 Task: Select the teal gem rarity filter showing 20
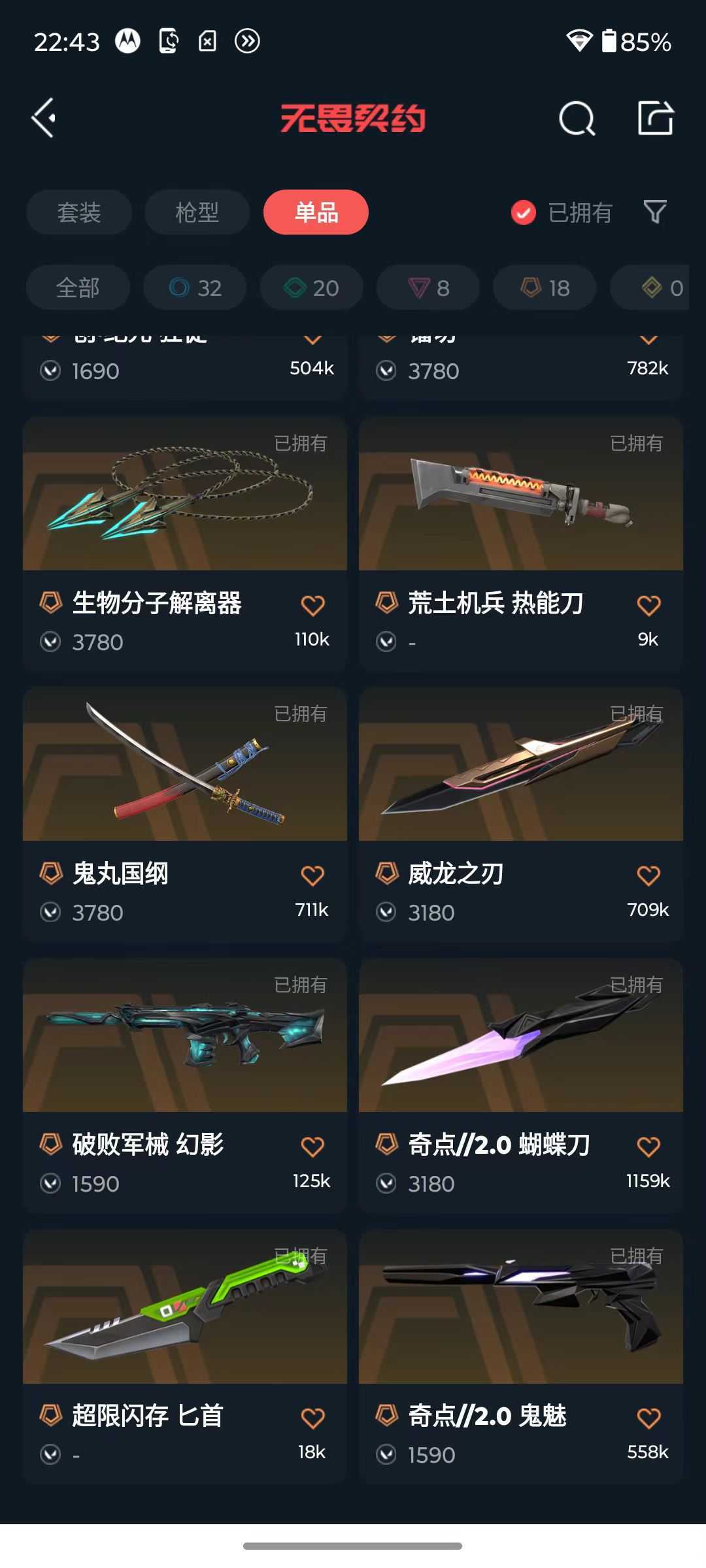(312, 287)
